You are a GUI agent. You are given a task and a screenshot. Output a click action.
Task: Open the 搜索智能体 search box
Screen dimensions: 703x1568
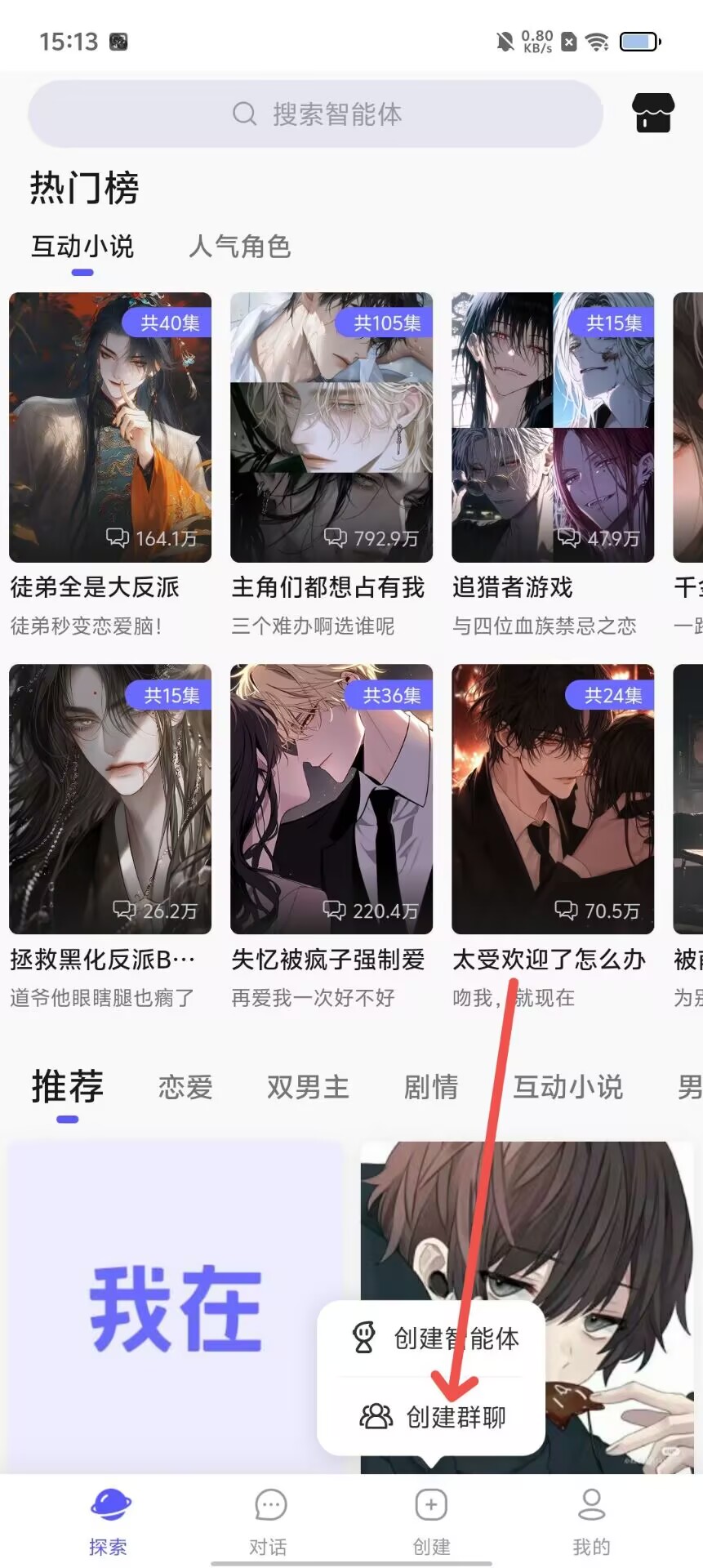(x=315, y=114)
